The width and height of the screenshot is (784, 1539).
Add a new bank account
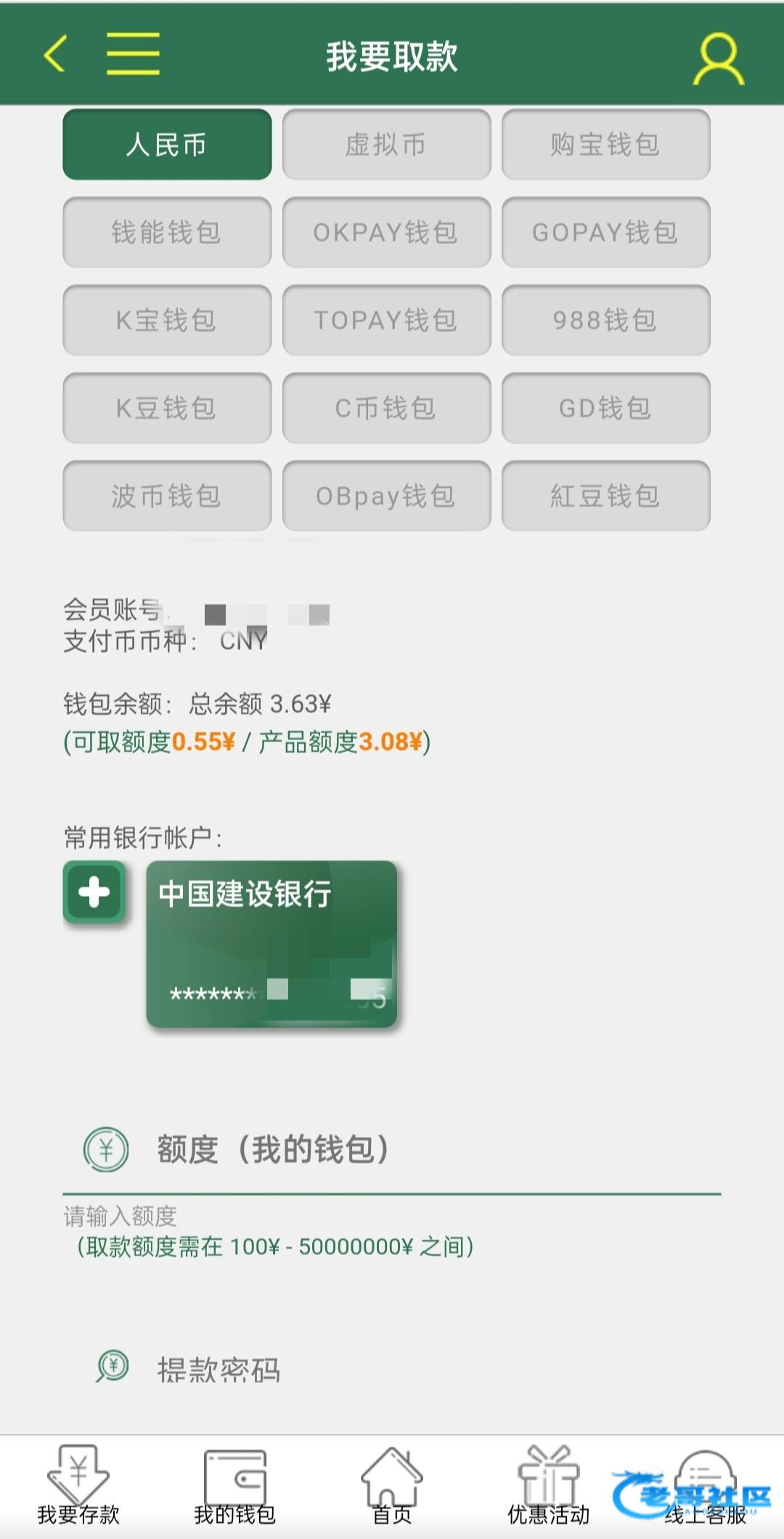click(x=94, y=892)
